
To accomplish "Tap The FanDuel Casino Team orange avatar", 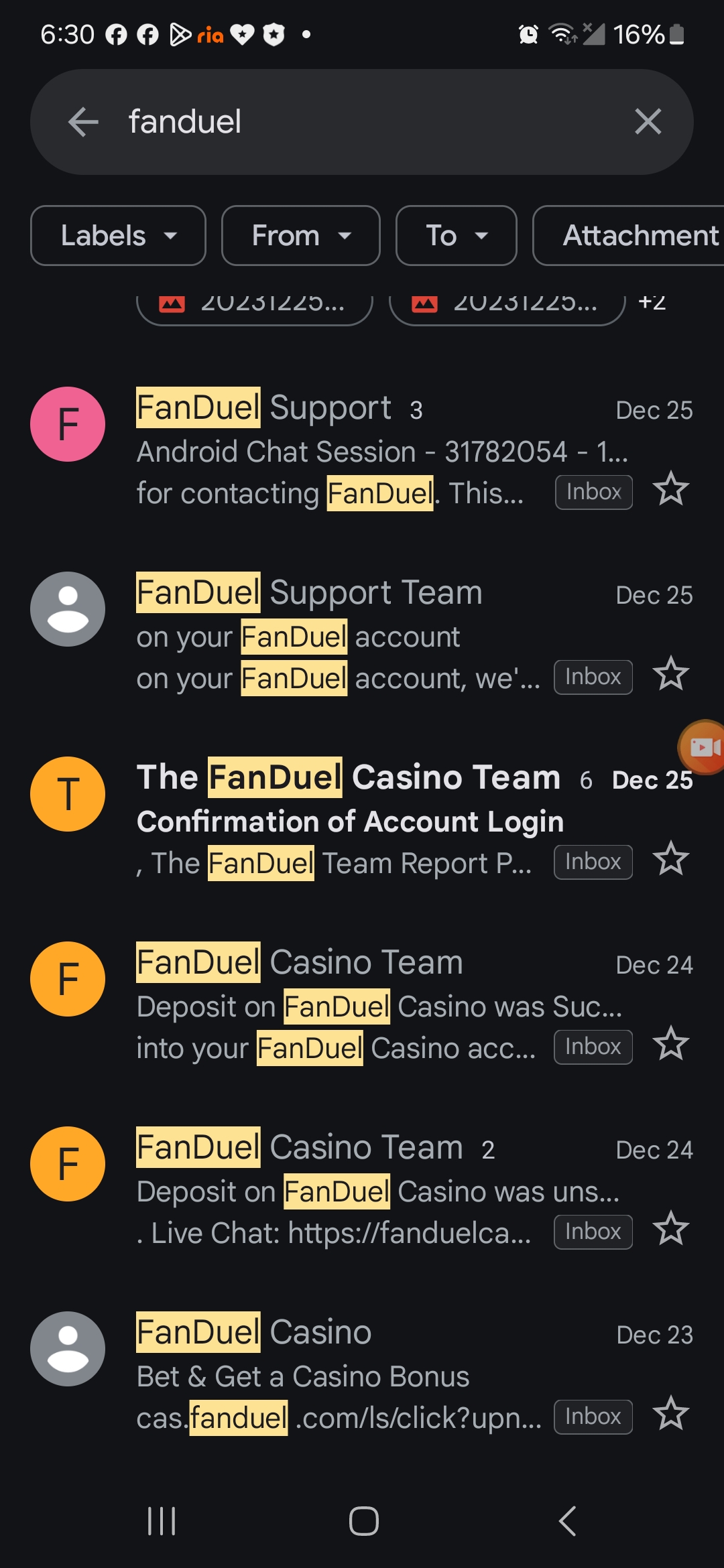I will (x=67, y=794).
